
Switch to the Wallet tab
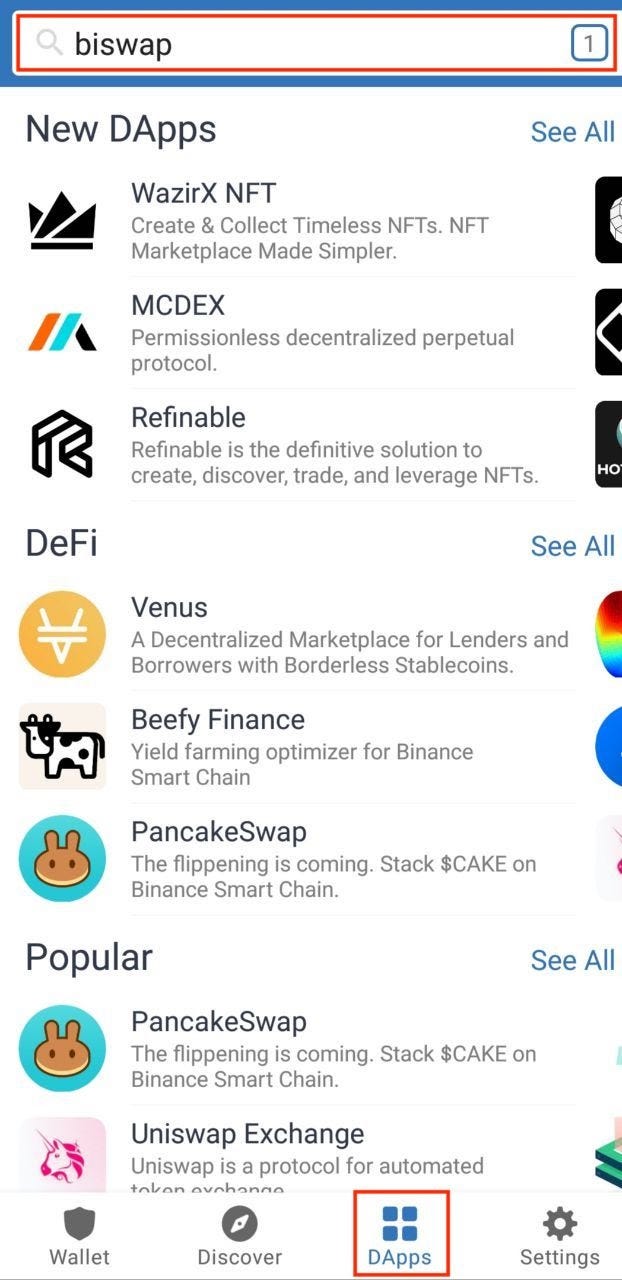[79, 1236]
